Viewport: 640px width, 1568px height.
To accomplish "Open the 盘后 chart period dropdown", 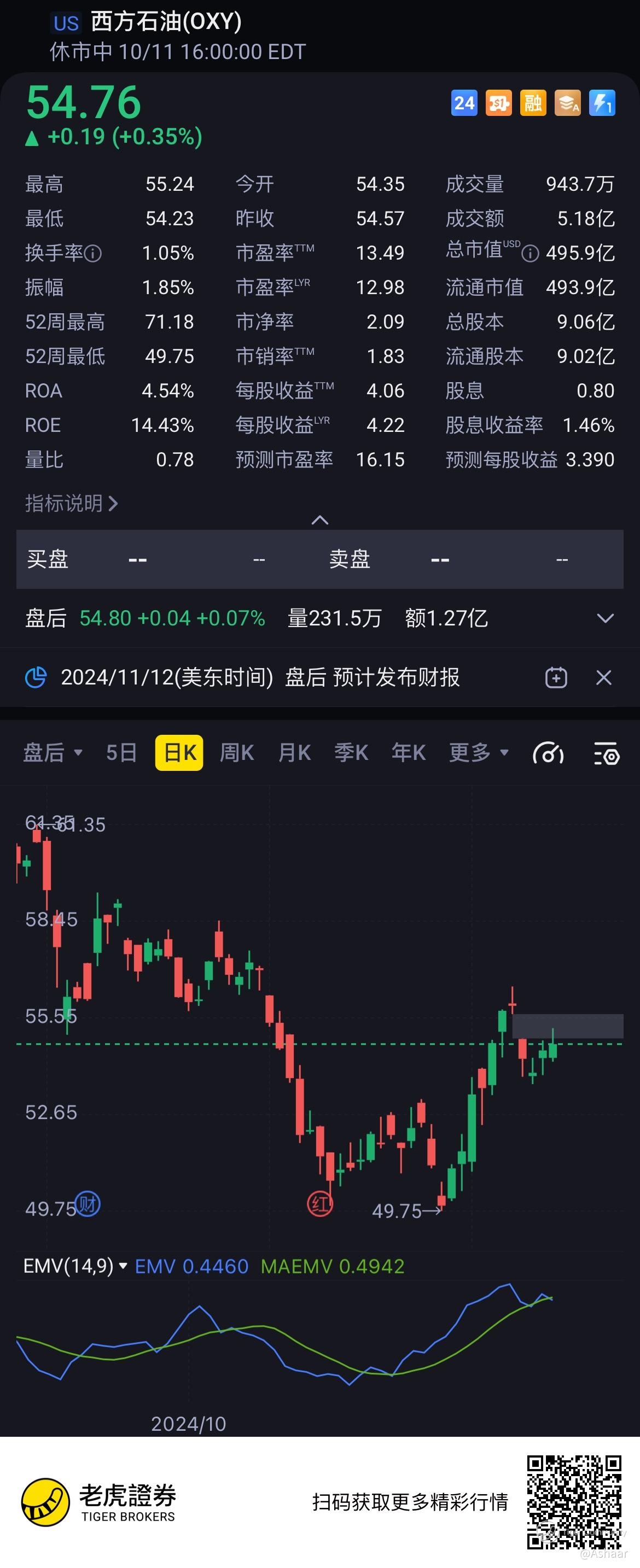I will (53, 753).
